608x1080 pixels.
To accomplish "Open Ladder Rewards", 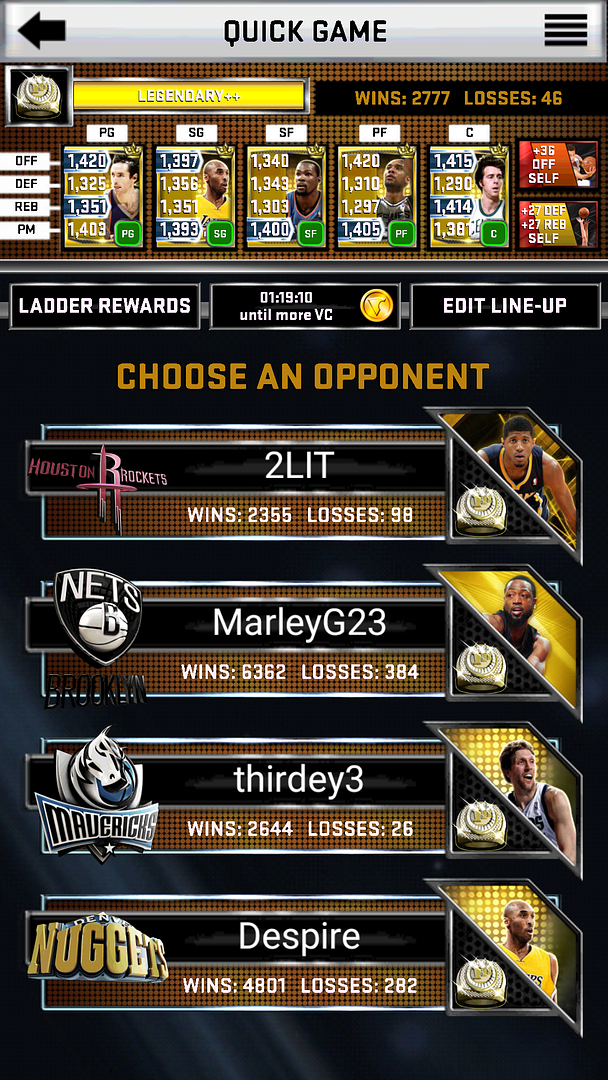I will coord(105,306).
